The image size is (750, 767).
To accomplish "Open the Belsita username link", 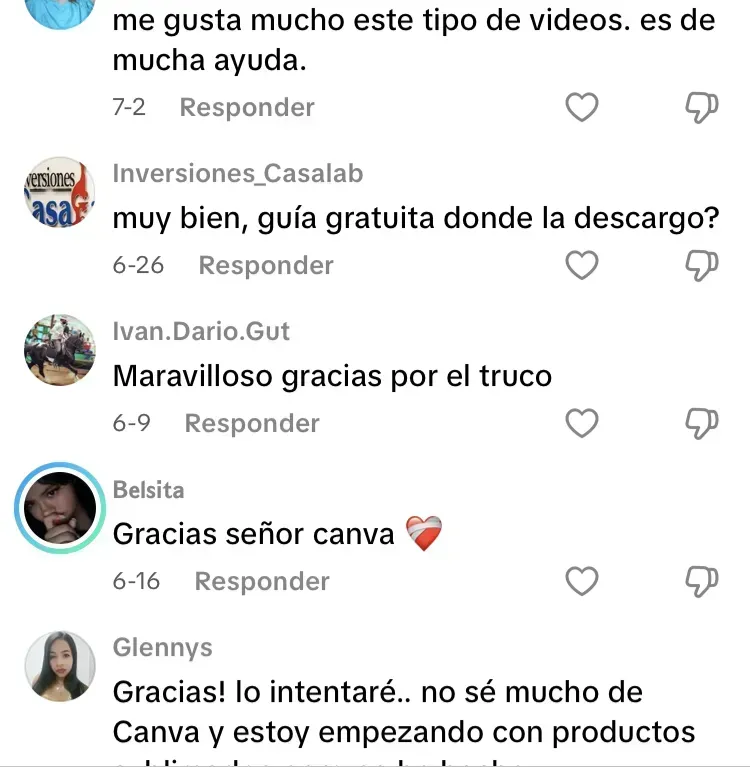I will point(149,490).
